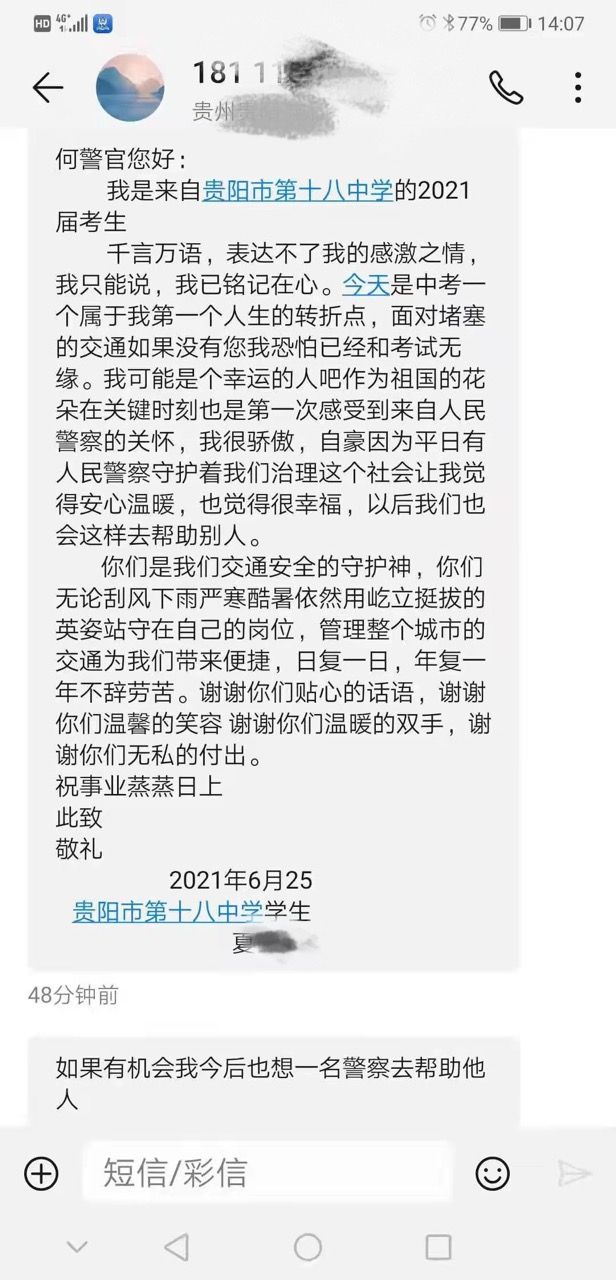Hide keyboard with the navigation down chevron
The image size is (616, 1280).
[x=77, y=1246]
